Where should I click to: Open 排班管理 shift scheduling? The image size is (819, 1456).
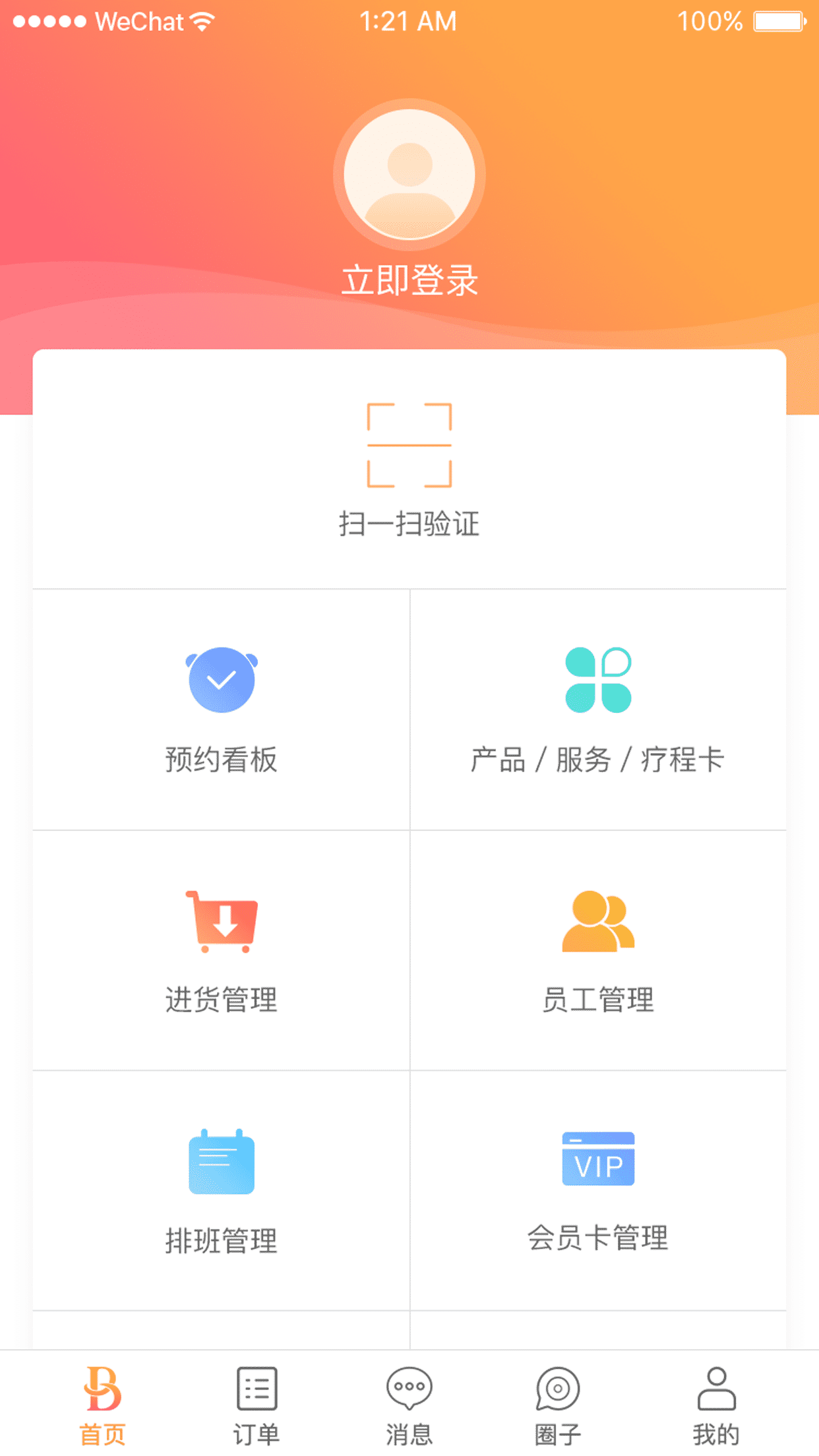pyautogui.click(x=222, y=1191)
